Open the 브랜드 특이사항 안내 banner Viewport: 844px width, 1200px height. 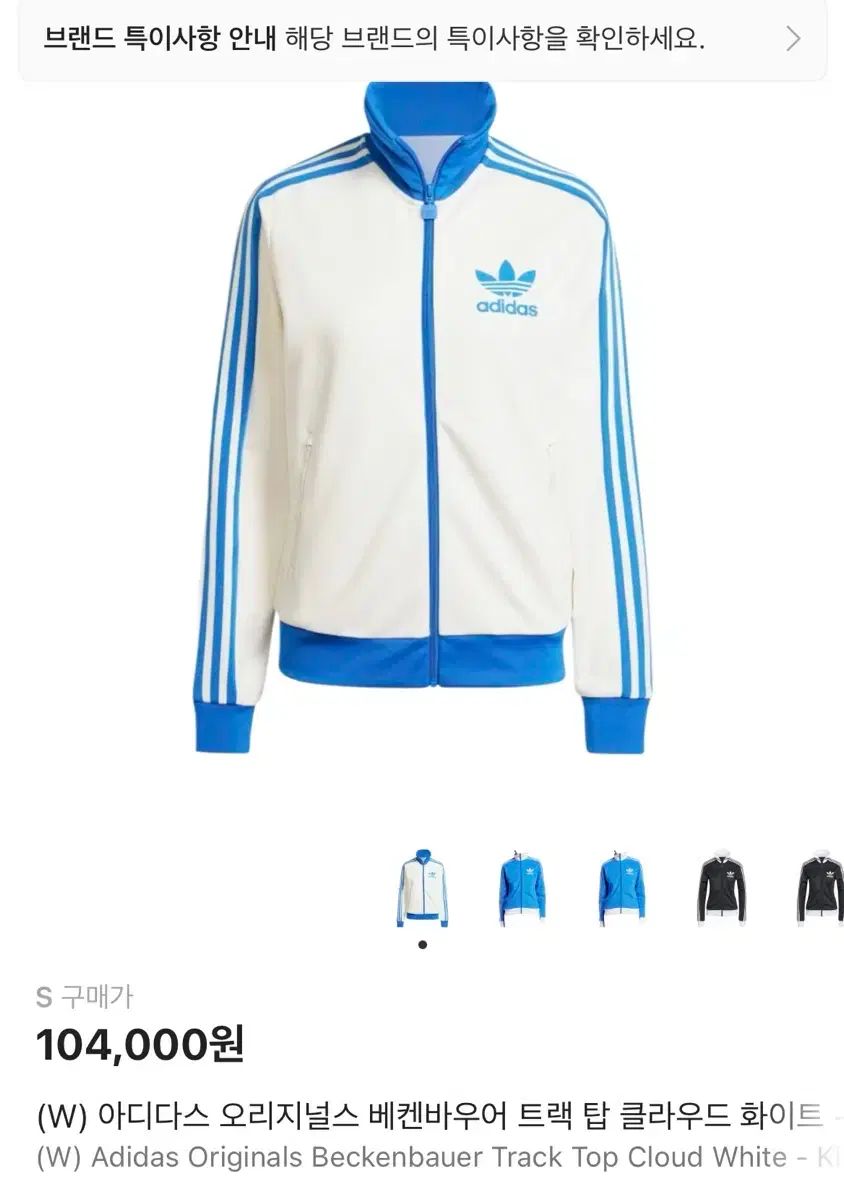[x=422, y=39]
